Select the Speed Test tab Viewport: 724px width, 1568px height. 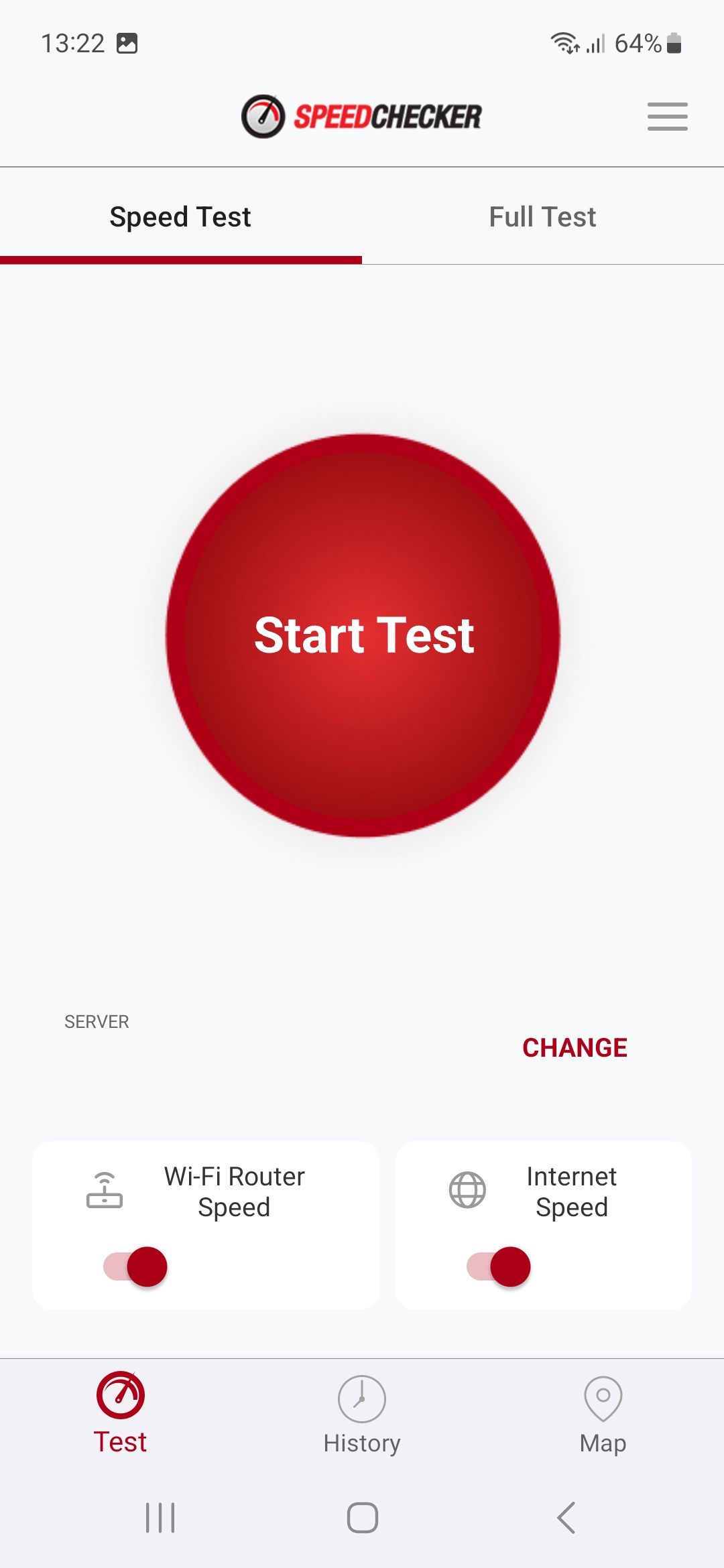(x=181, y=216)
